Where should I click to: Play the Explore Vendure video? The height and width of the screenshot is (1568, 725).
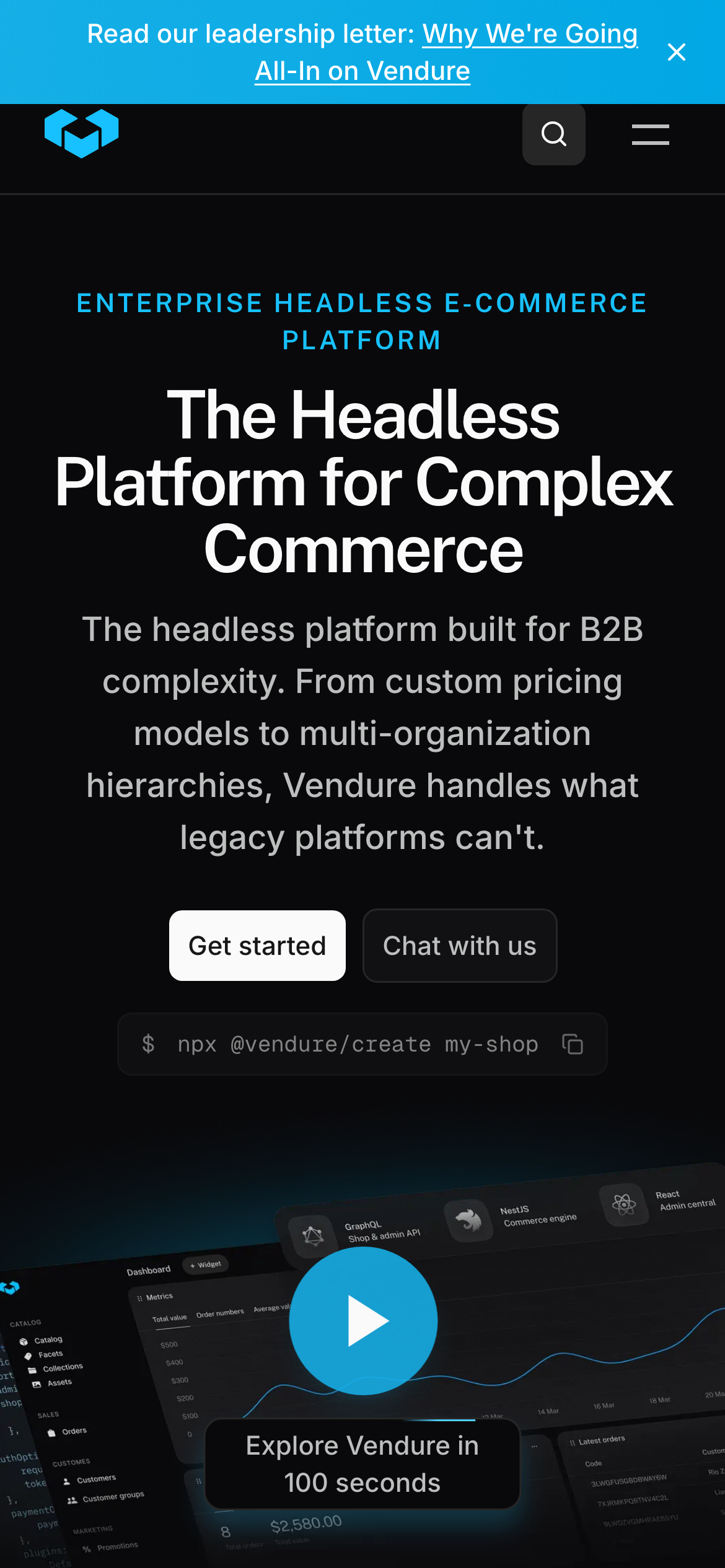pyautogui.click(x=364, y=1320)
